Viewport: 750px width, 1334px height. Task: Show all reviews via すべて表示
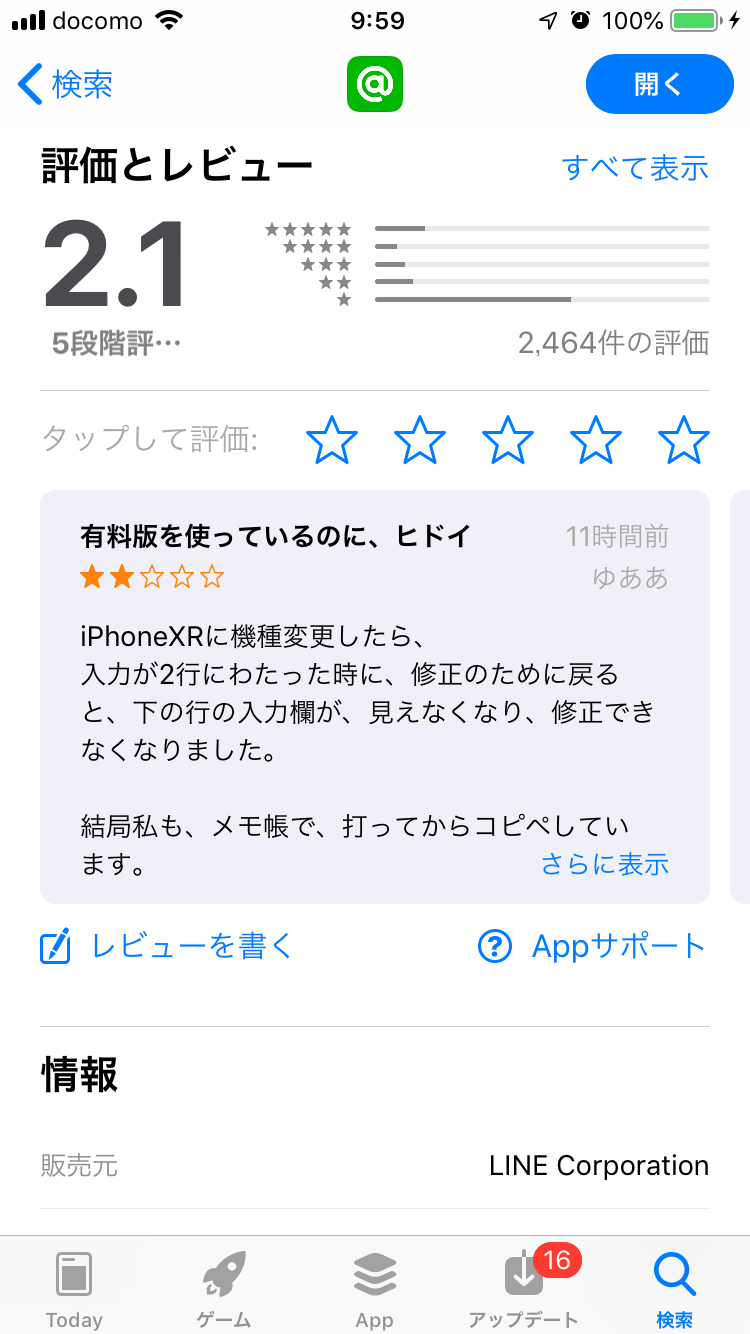click(635, 168)
